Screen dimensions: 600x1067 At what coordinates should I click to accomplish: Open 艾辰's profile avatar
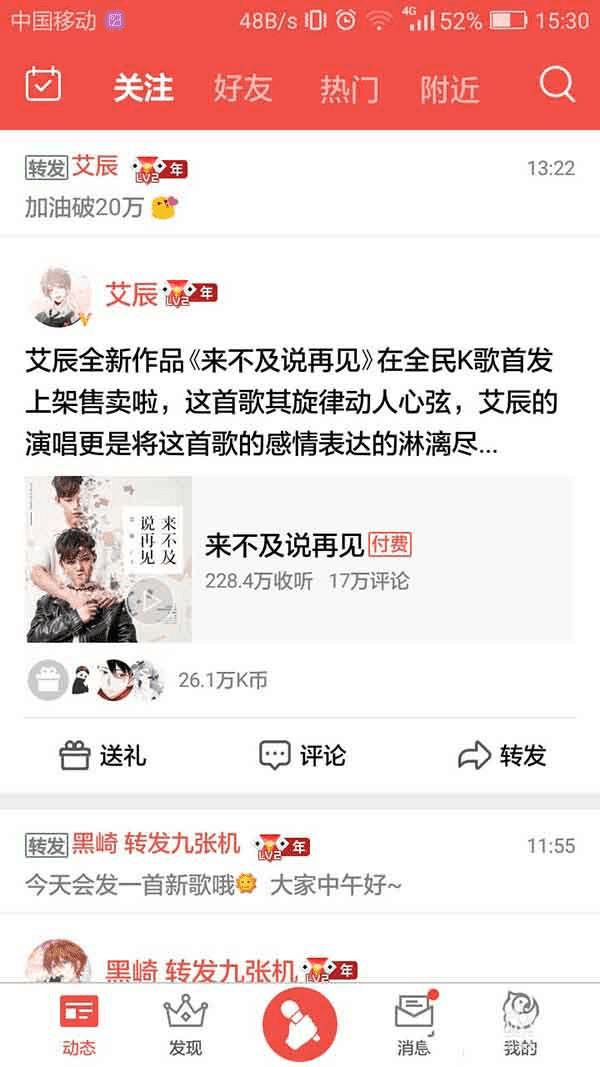64,297
